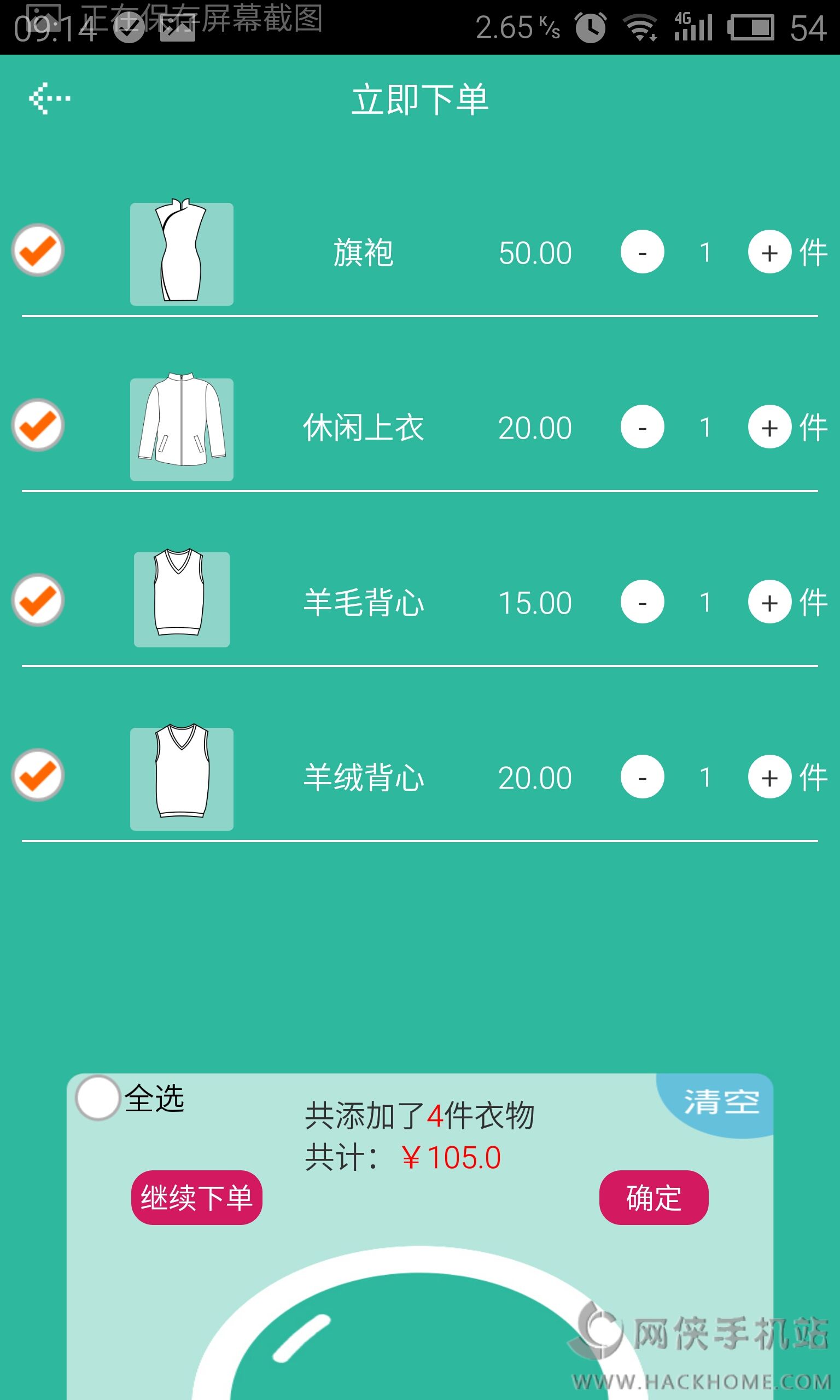
Task: Go back using the dotted arrow
Action: (50, 98)
